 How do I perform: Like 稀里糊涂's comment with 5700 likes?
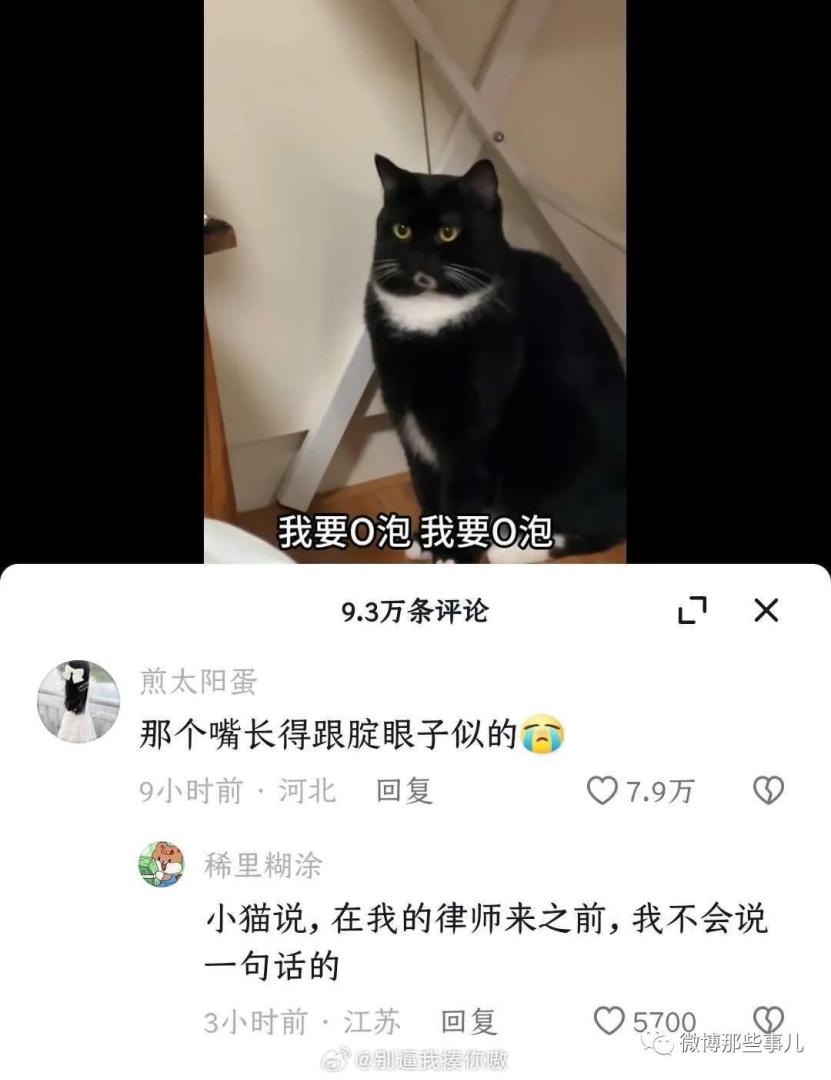(x=610, y=1021)
